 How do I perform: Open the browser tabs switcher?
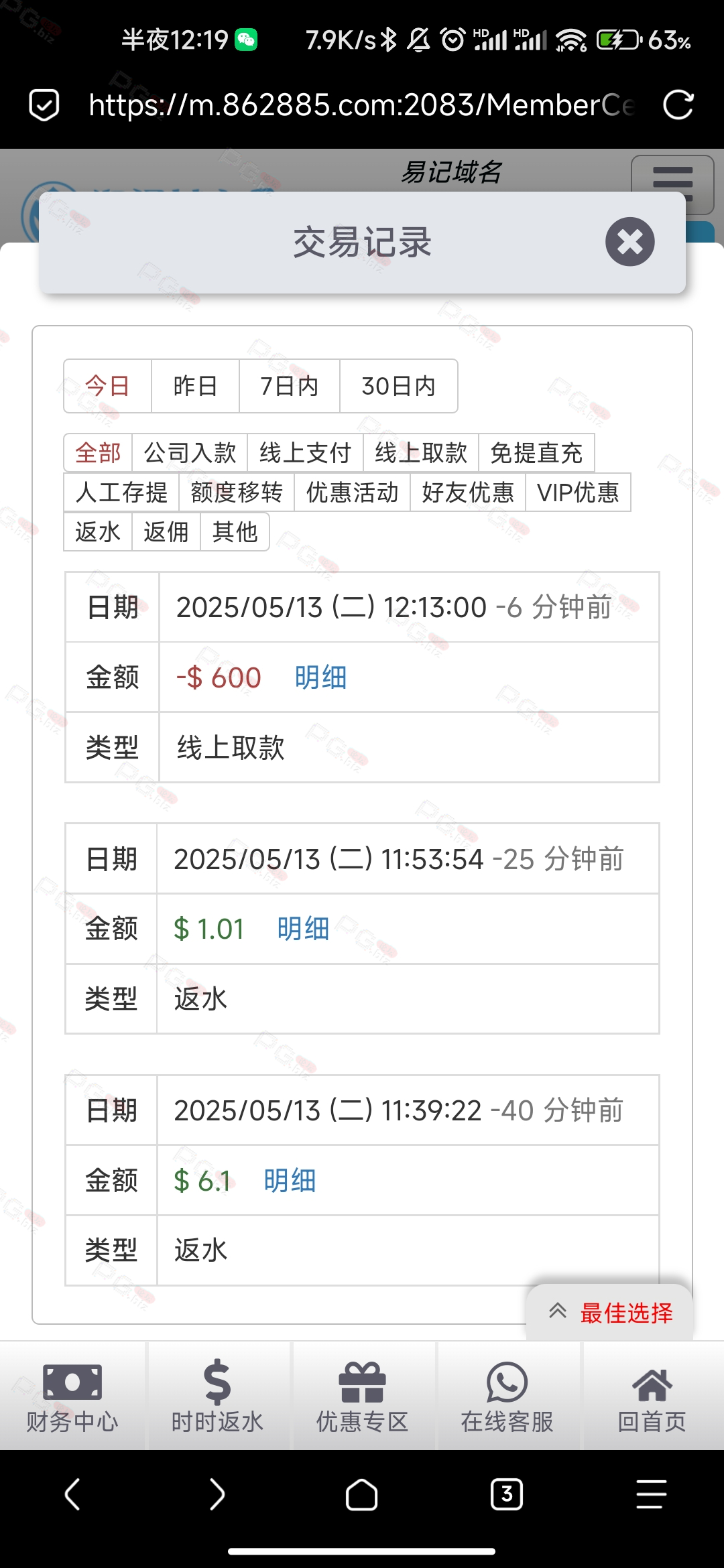[x=507, y=1494]
